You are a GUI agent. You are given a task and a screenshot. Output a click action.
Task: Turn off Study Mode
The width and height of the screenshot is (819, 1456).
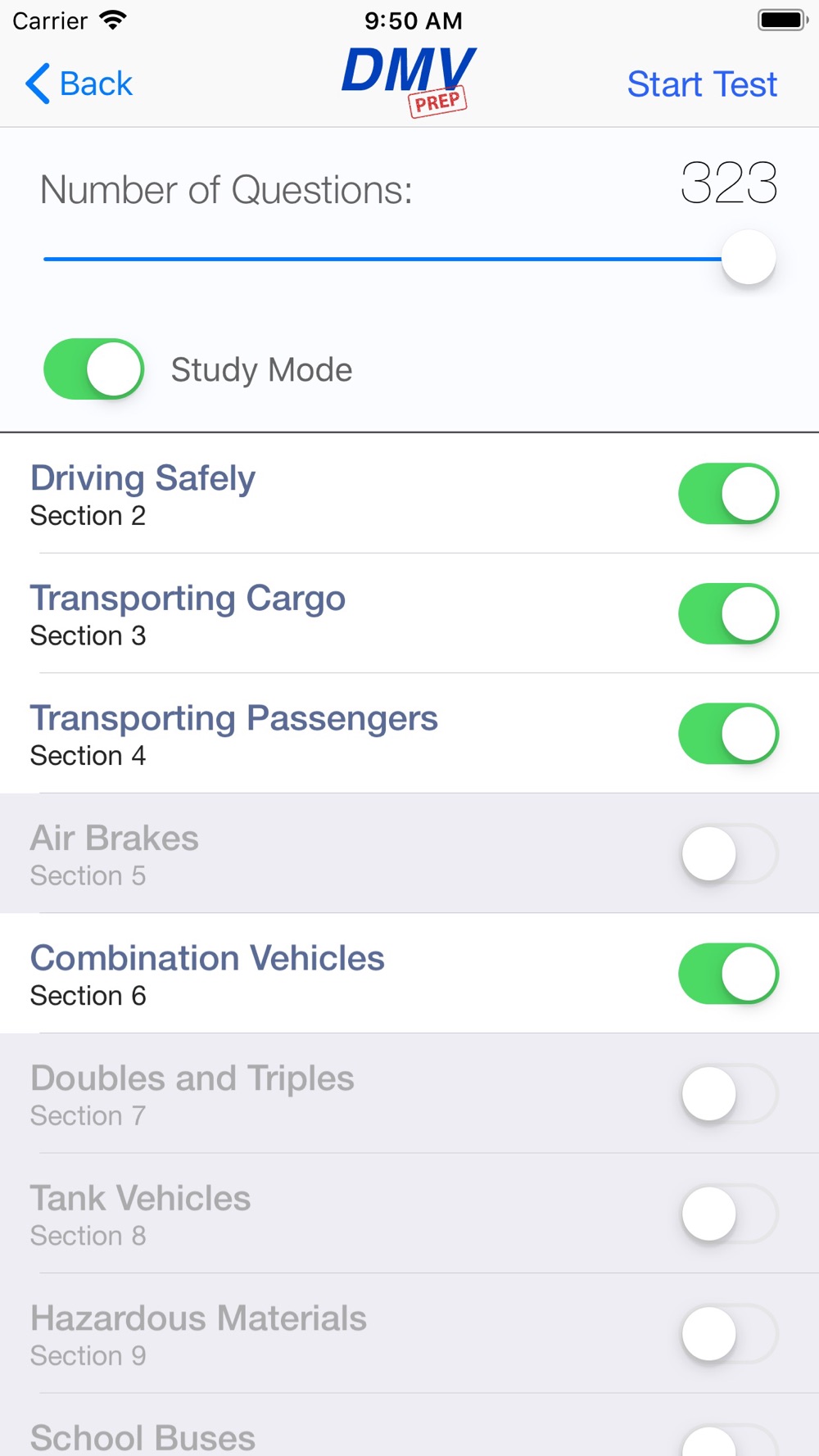point(94,369)
